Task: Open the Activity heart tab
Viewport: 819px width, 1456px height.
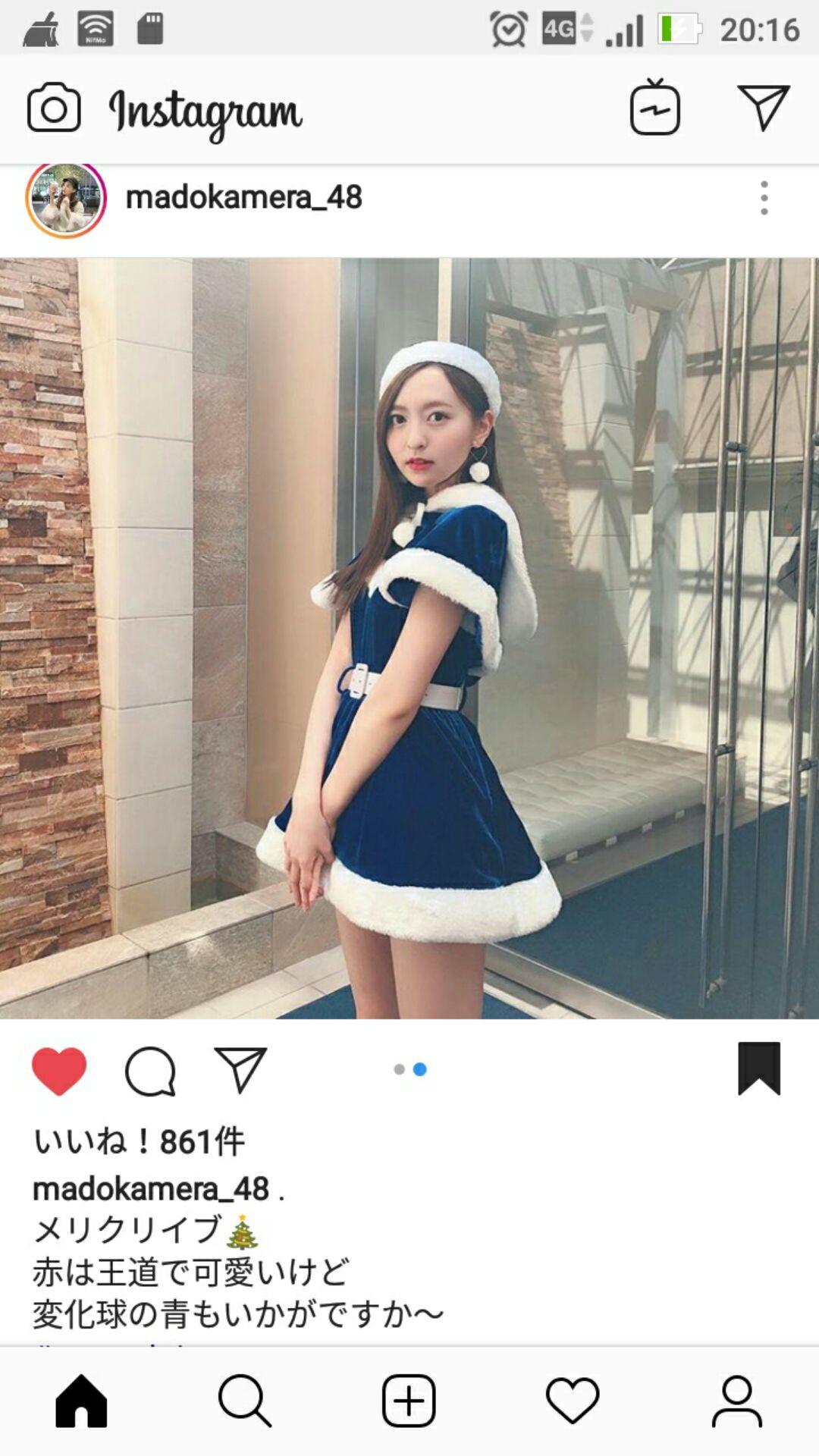Action: pos(573,1401)
